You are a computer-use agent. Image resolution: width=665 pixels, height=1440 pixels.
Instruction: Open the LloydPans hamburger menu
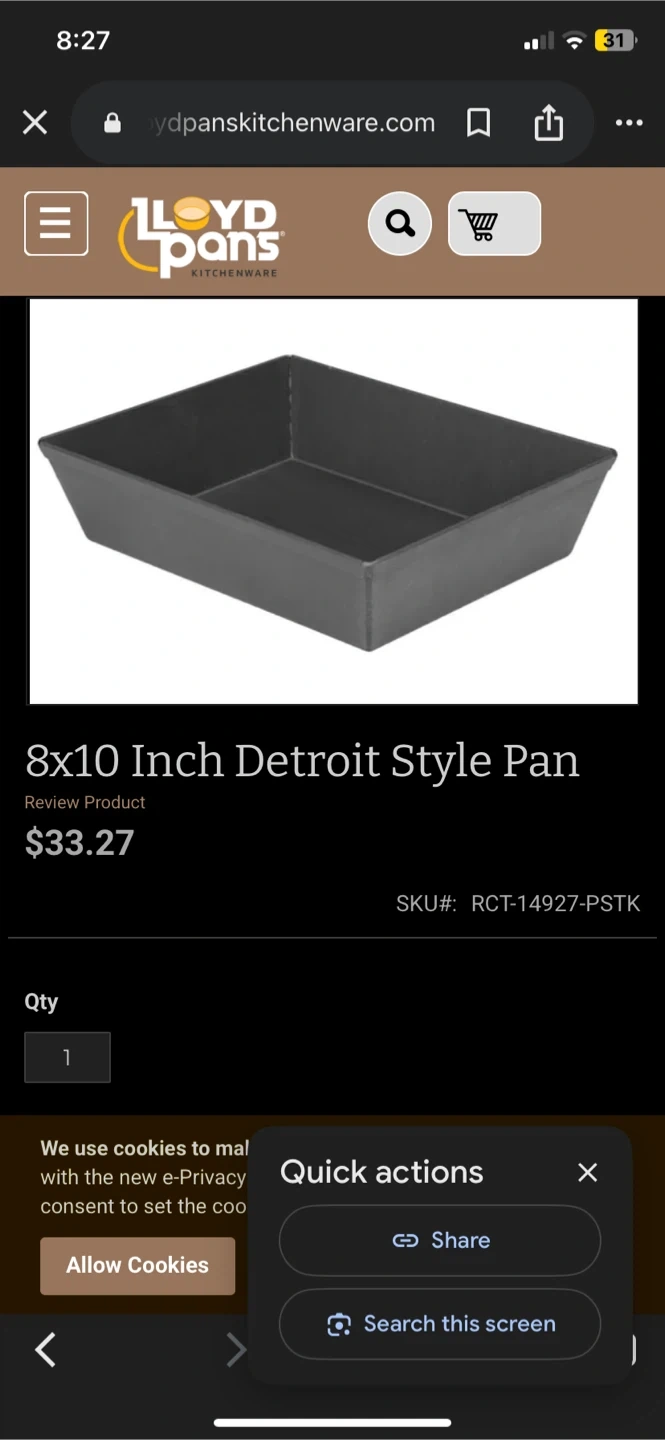[x=56, y=223]
